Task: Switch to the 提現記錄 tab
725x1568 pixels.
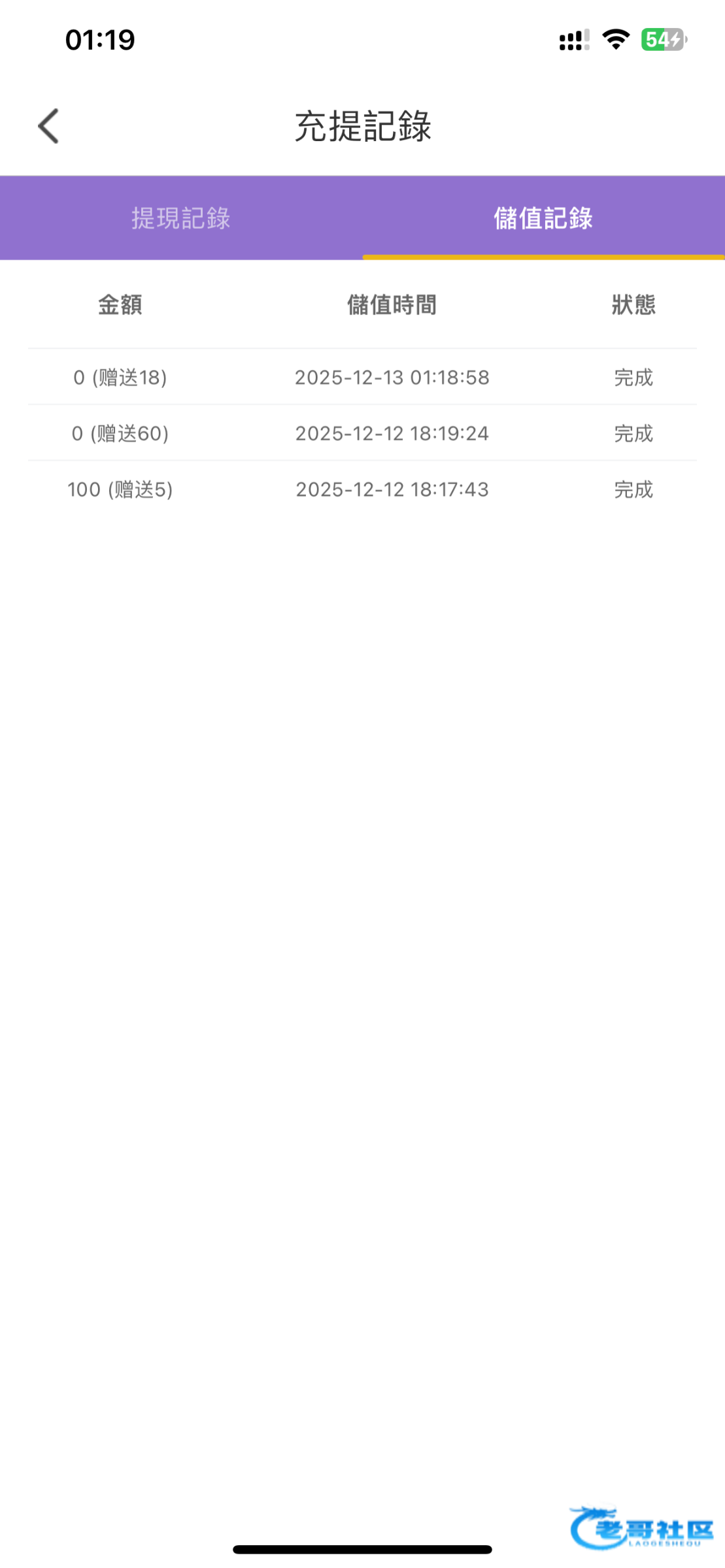Action: [181, 218]
